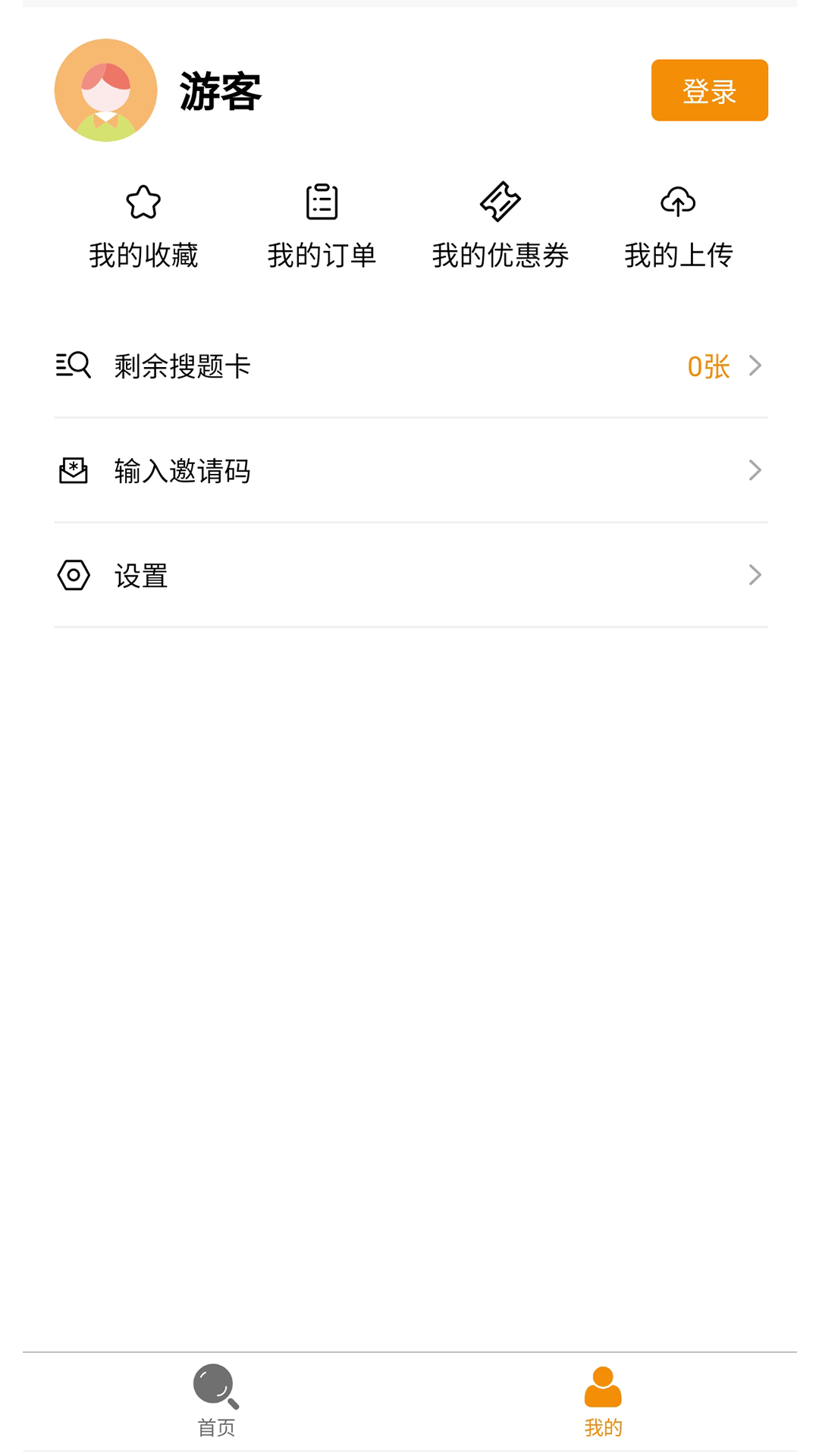
Task: Open the 剩余搜题卡 row
Action: click(411, 366)
